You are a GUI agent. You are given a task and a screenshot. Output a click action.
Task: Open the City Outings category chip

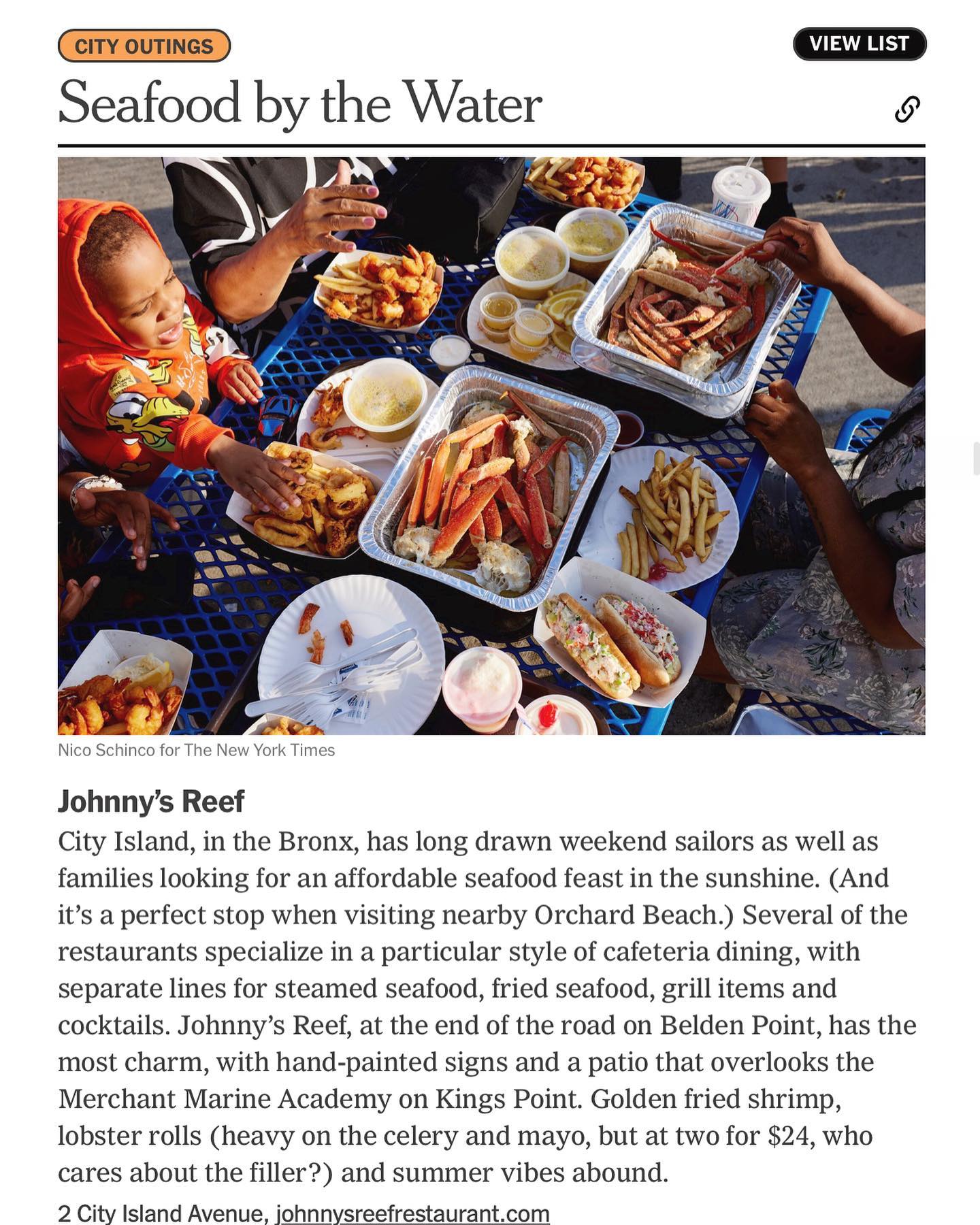144,46
